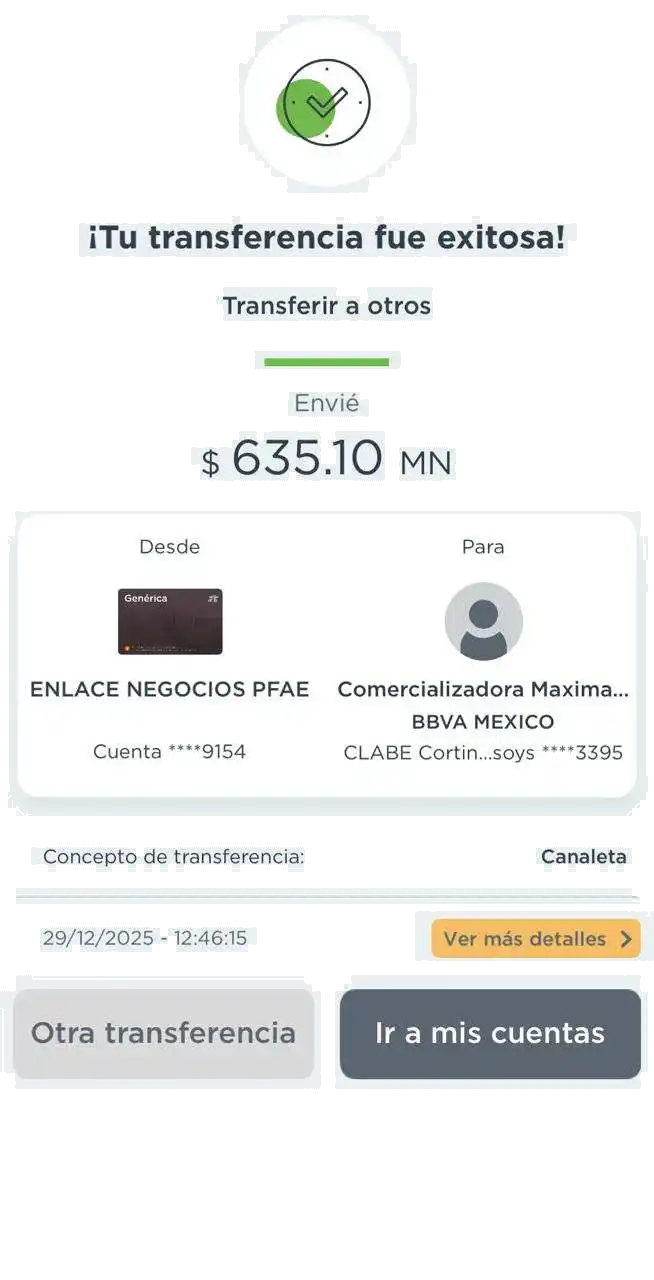Go to Ir a mis cuentas
The width and height of the screenshot is (654, 1280).
(x=490, y=1034)
